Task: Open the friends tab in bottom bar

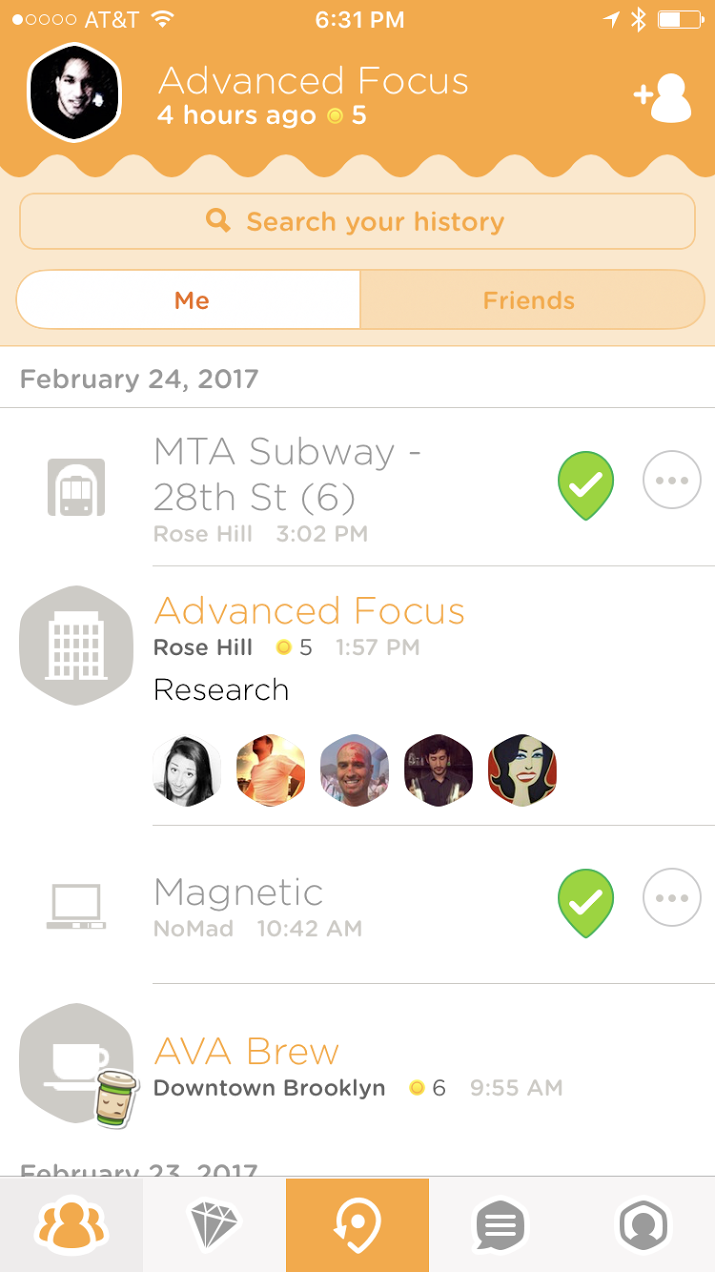Action: 71,1225
